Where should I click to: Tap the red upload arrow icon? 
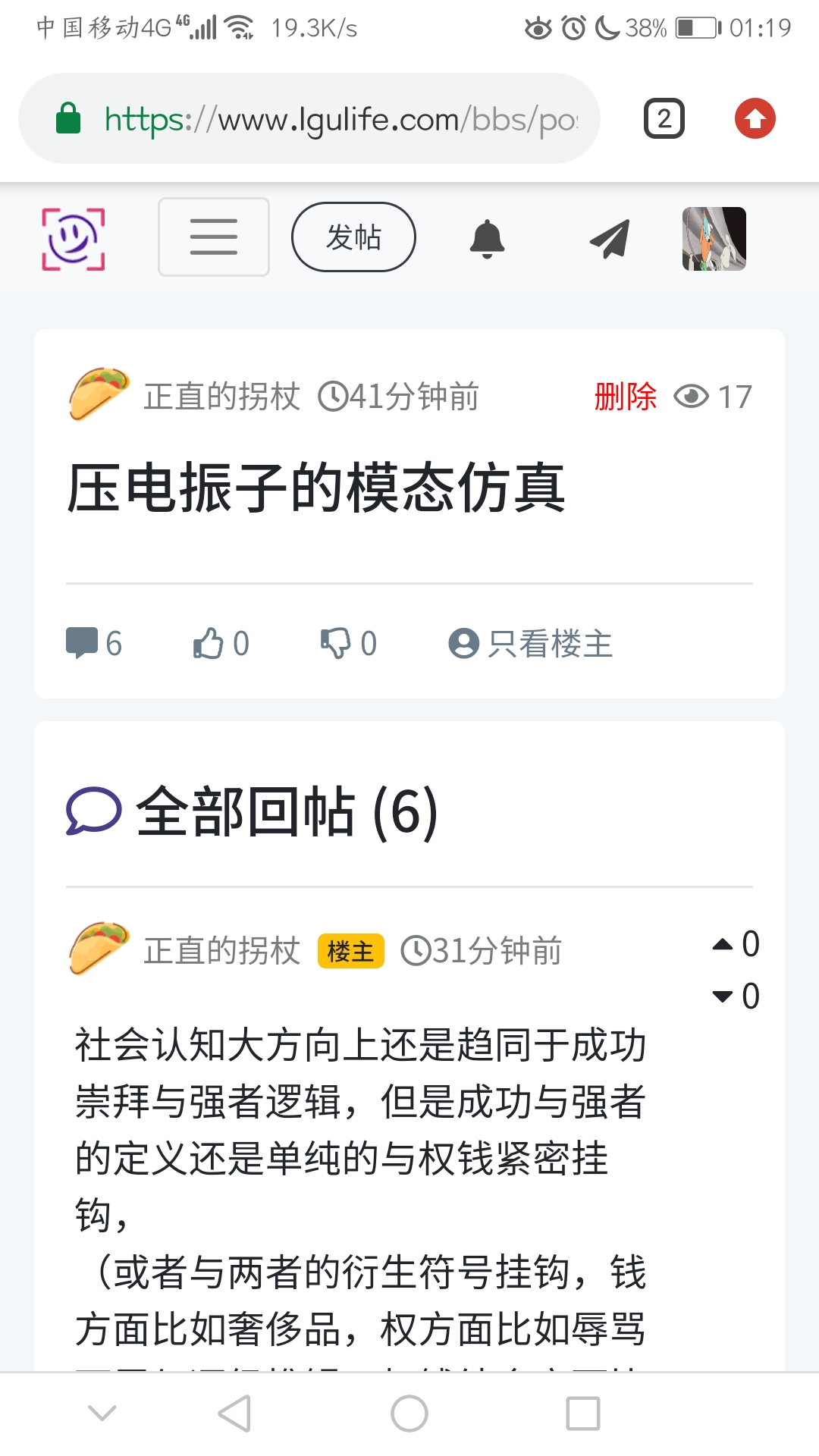tap(755, 119)
